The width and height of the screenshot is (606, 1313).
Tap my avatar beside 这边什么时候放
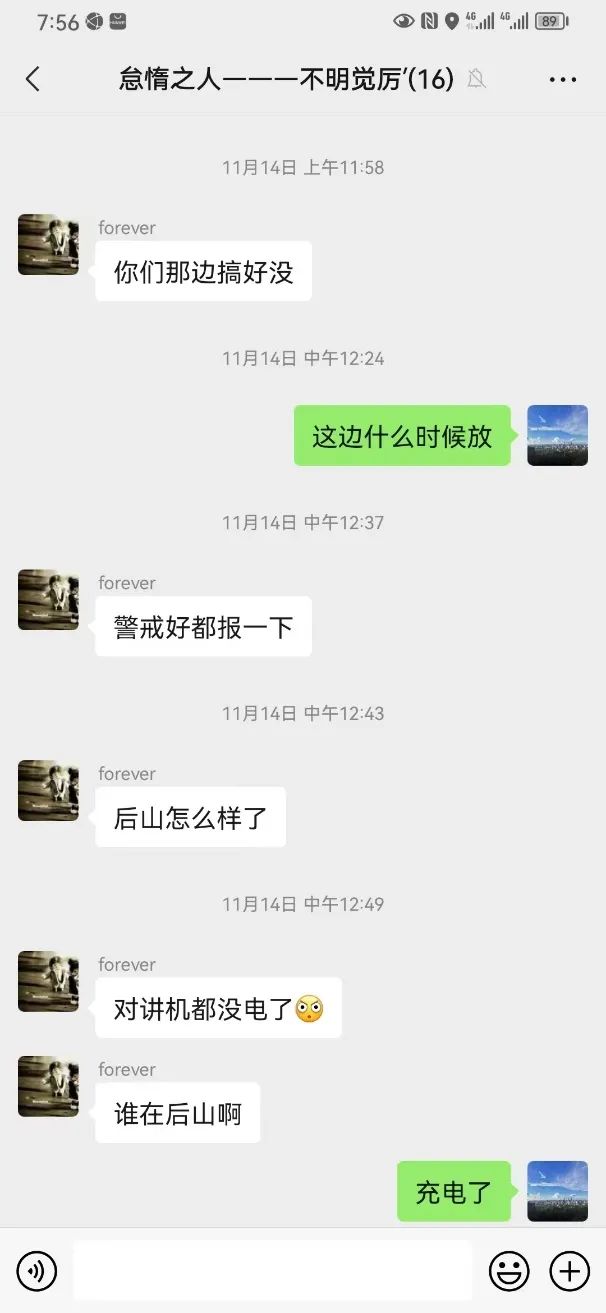click(557, 435)
